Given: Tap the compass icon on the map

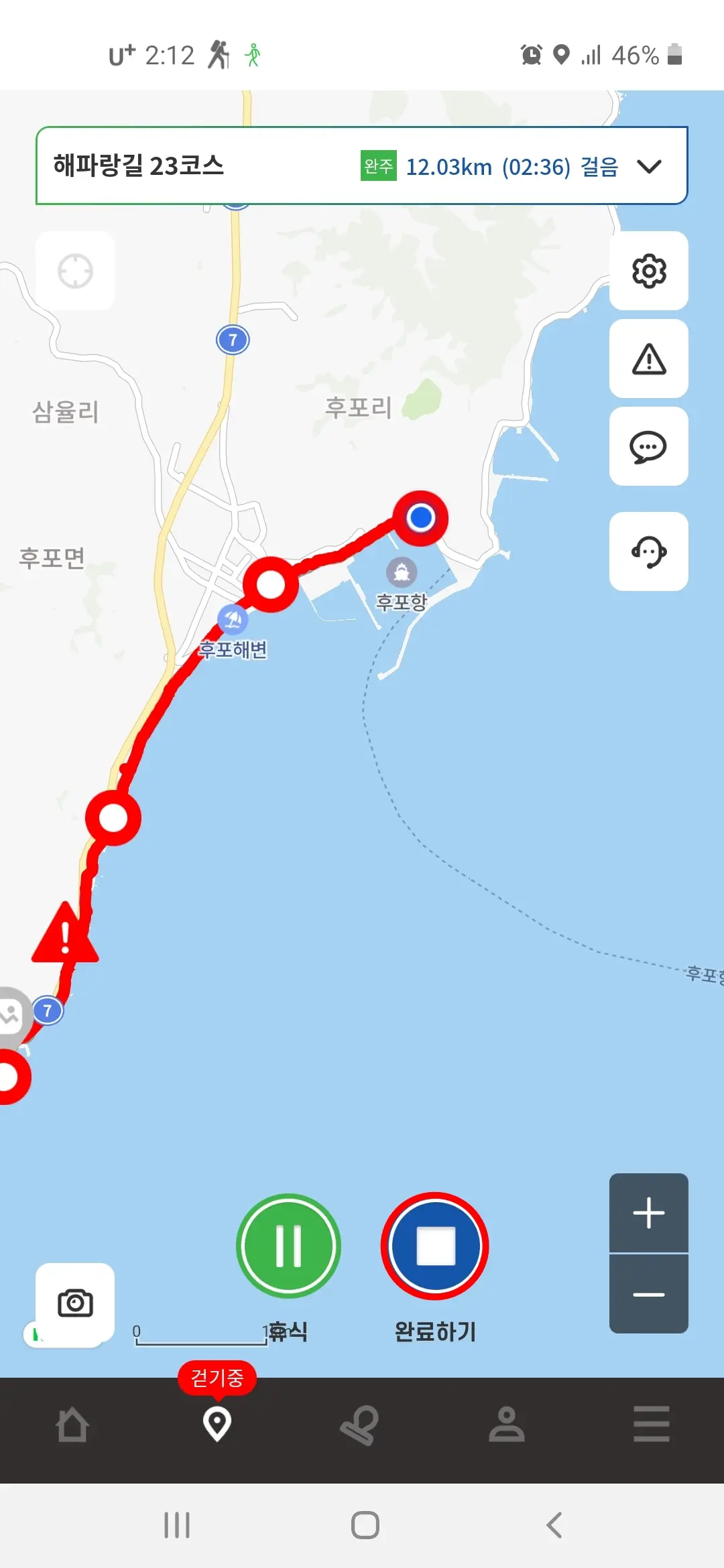Looking at the screenshot, I should tap(75, 270).
